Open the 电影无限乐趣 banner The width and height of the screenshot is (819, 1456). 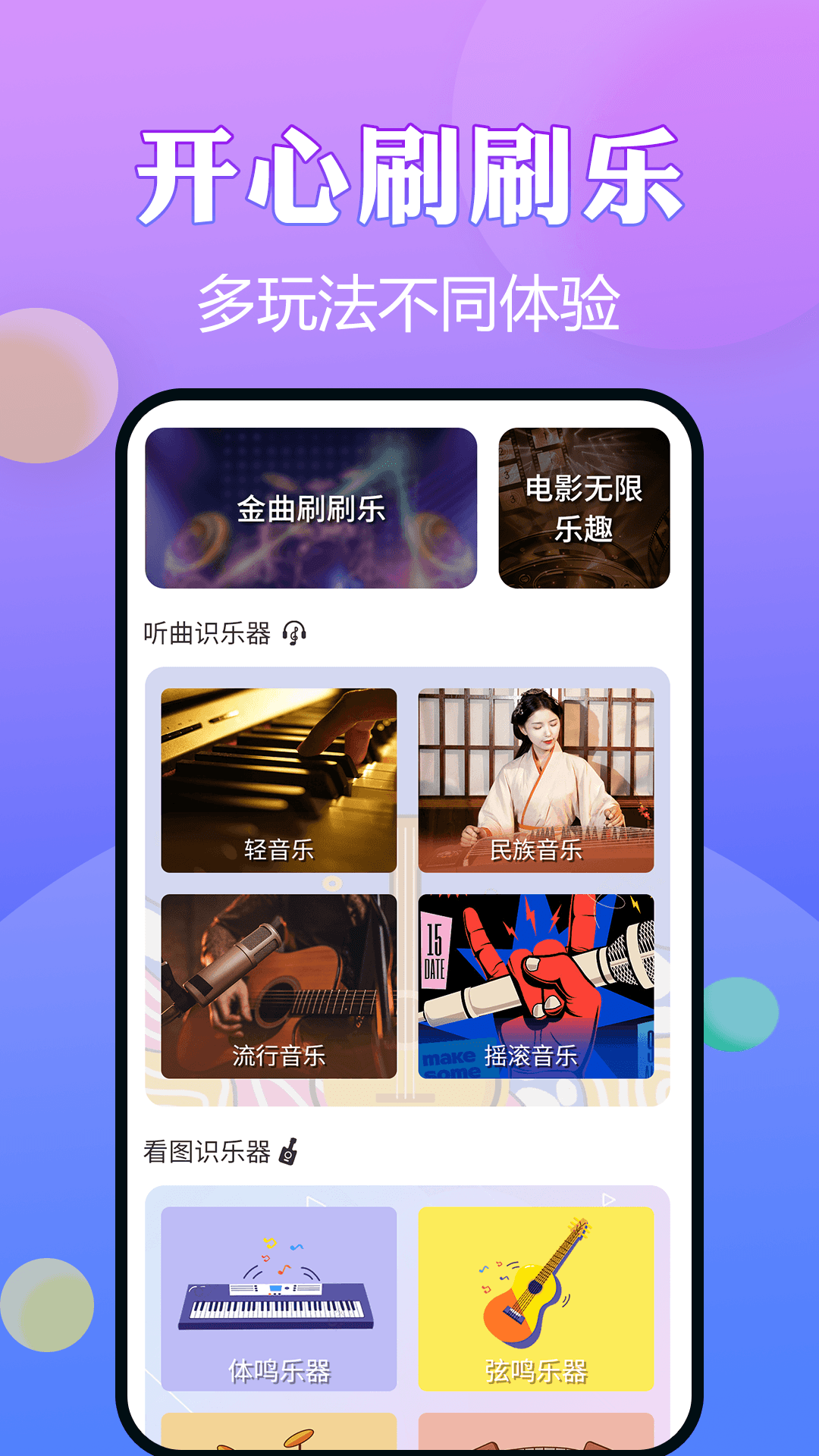(x=585, y=510)
